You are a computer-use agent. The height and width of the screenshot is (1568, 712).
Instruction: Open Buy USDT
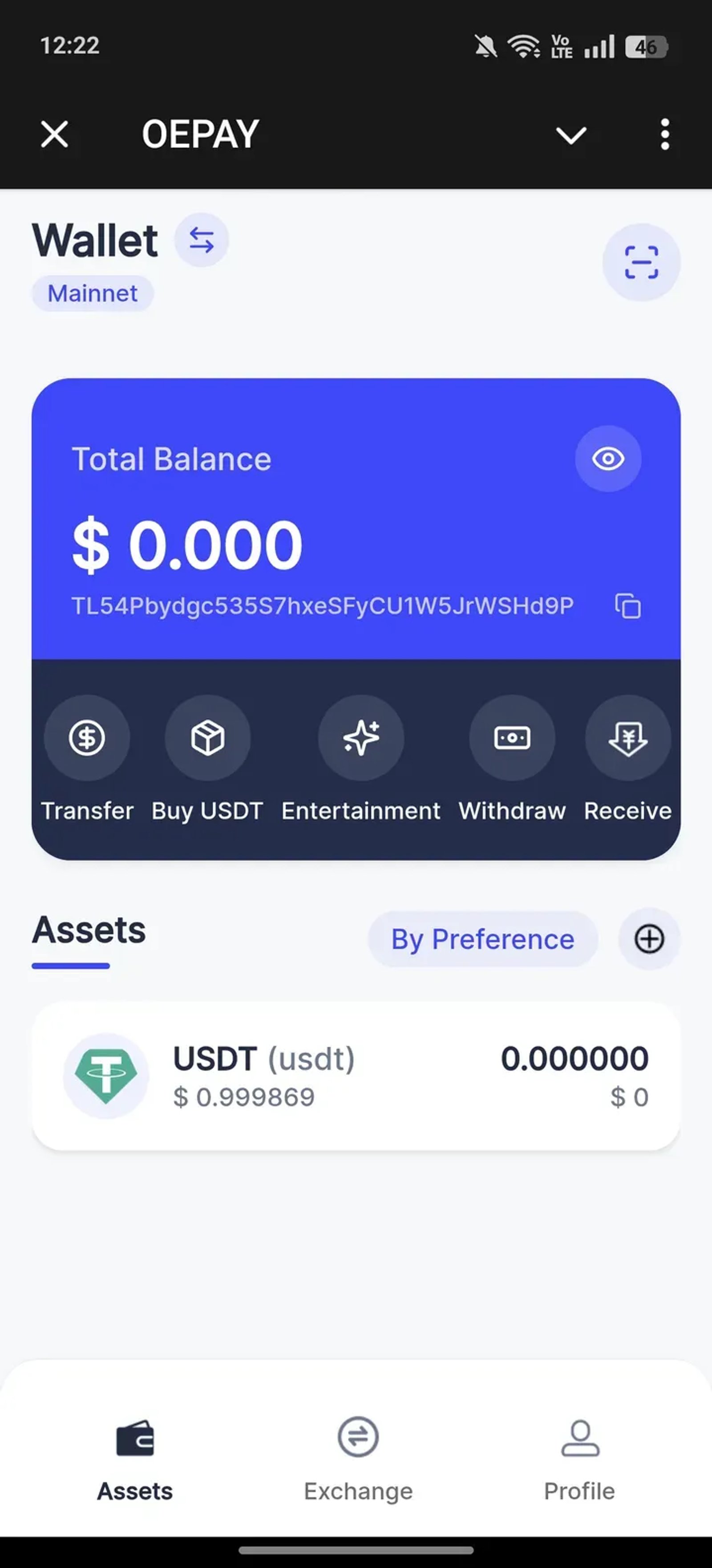207,738
